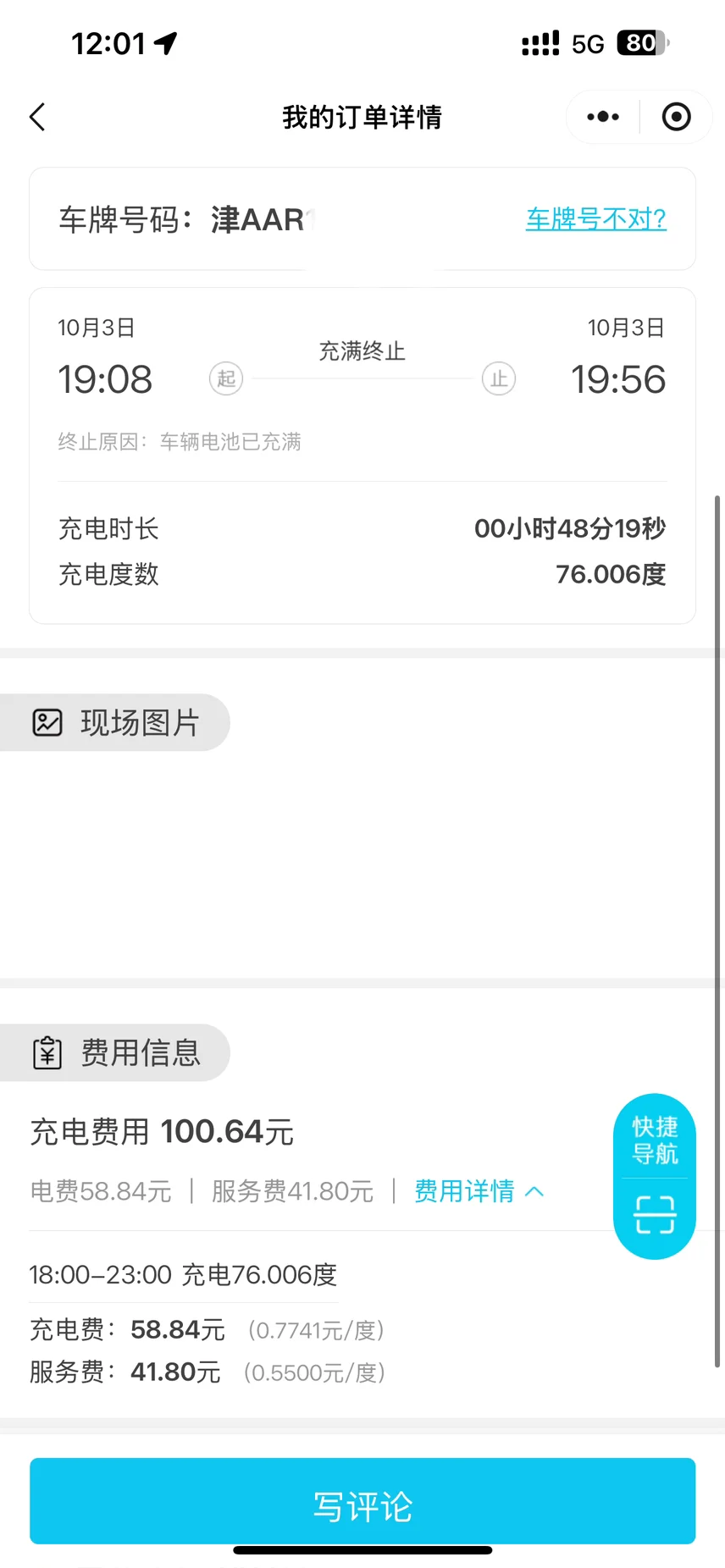Go back from order details
Screen dimensions: 725x1568
tap(37, 117)
